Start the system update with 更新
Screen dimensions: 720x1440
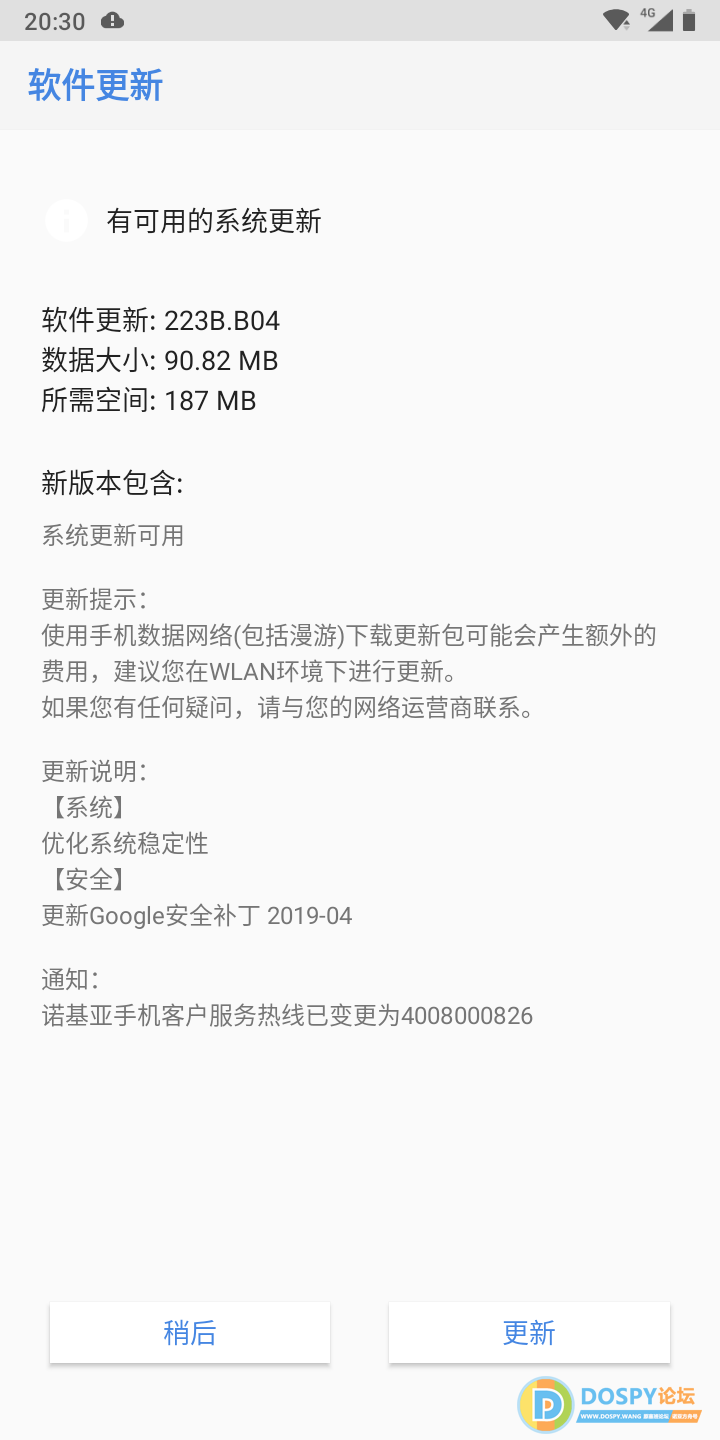(x=529, y=1332)
